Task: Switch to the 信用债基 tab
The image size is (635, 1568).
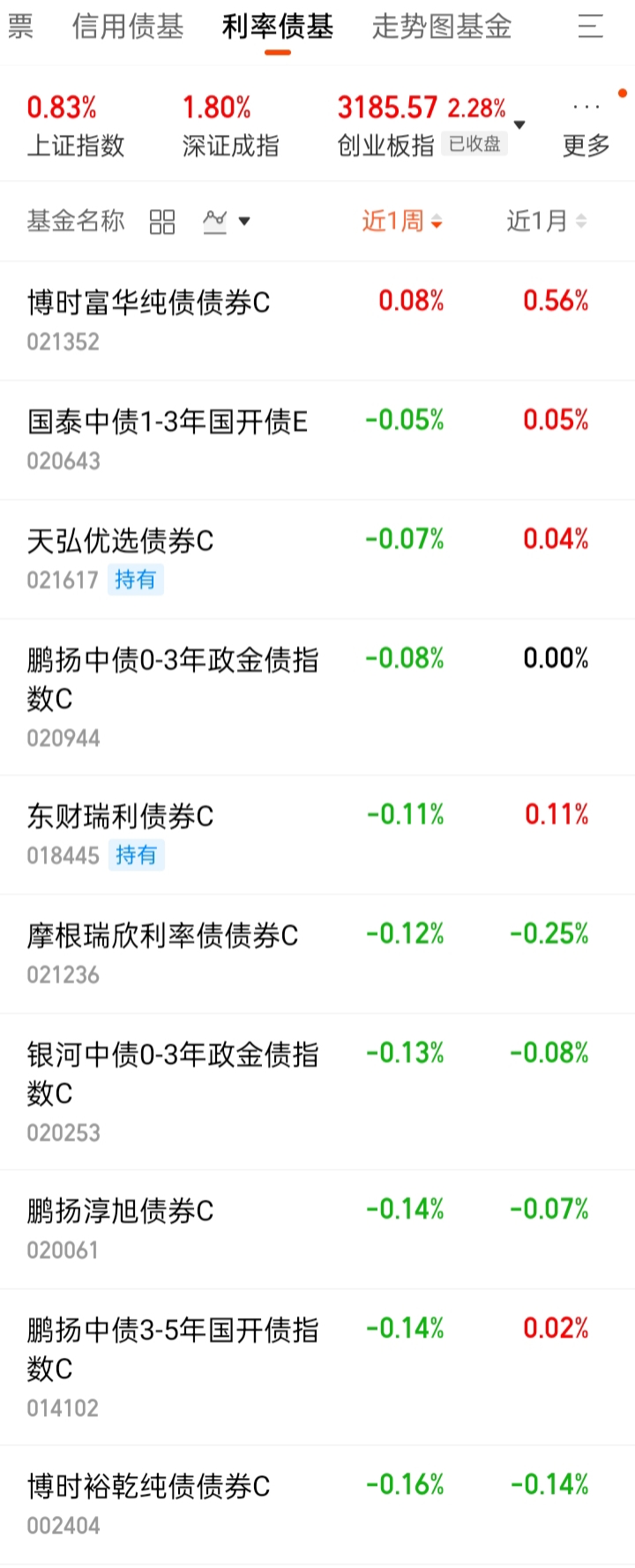Action: pyautogui.click(x=128, y=27)
